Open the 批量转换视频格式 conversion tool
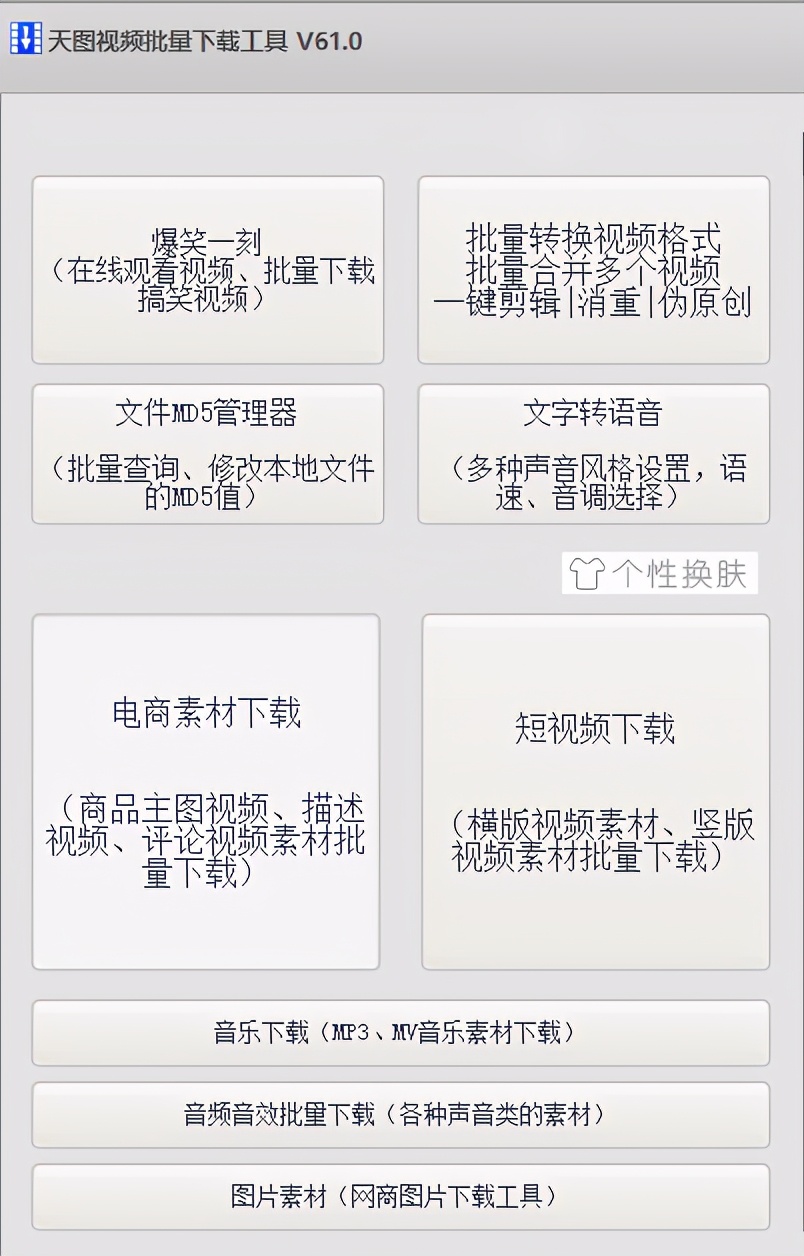The width and height of the screenshot is (804, 1256). click(594, 270)
